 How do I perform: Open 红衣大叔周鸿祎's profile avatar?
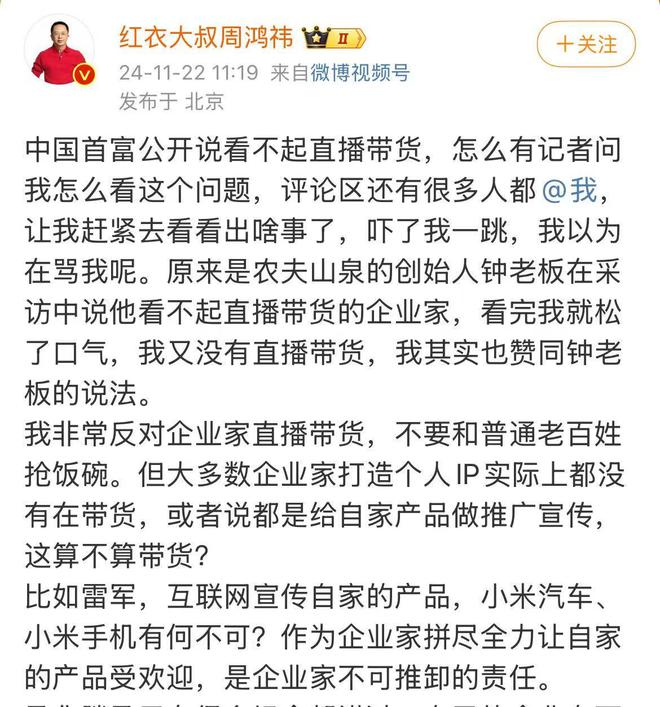[x=59, y=50]
